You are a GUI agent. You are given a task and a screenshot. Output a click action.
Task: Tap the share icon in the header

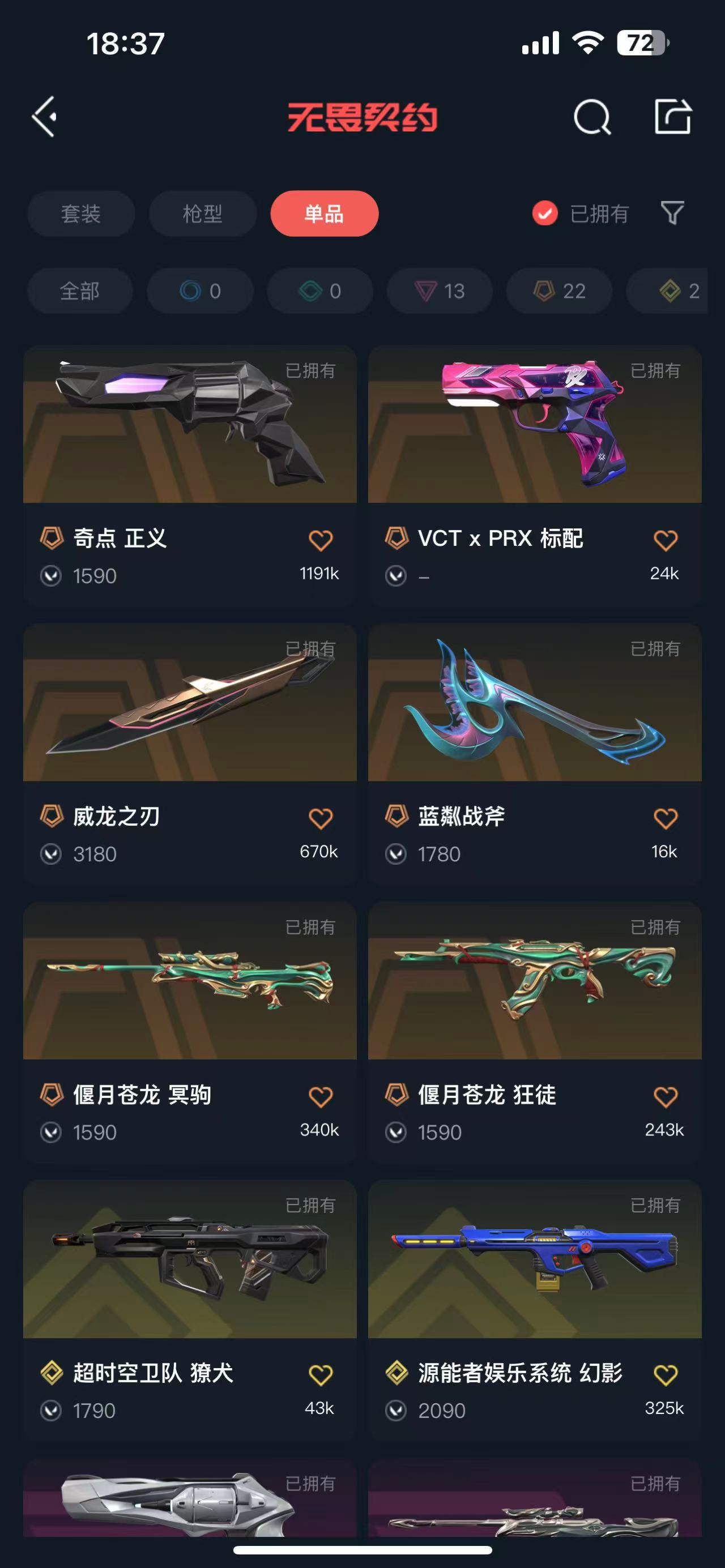pos(673,116)
